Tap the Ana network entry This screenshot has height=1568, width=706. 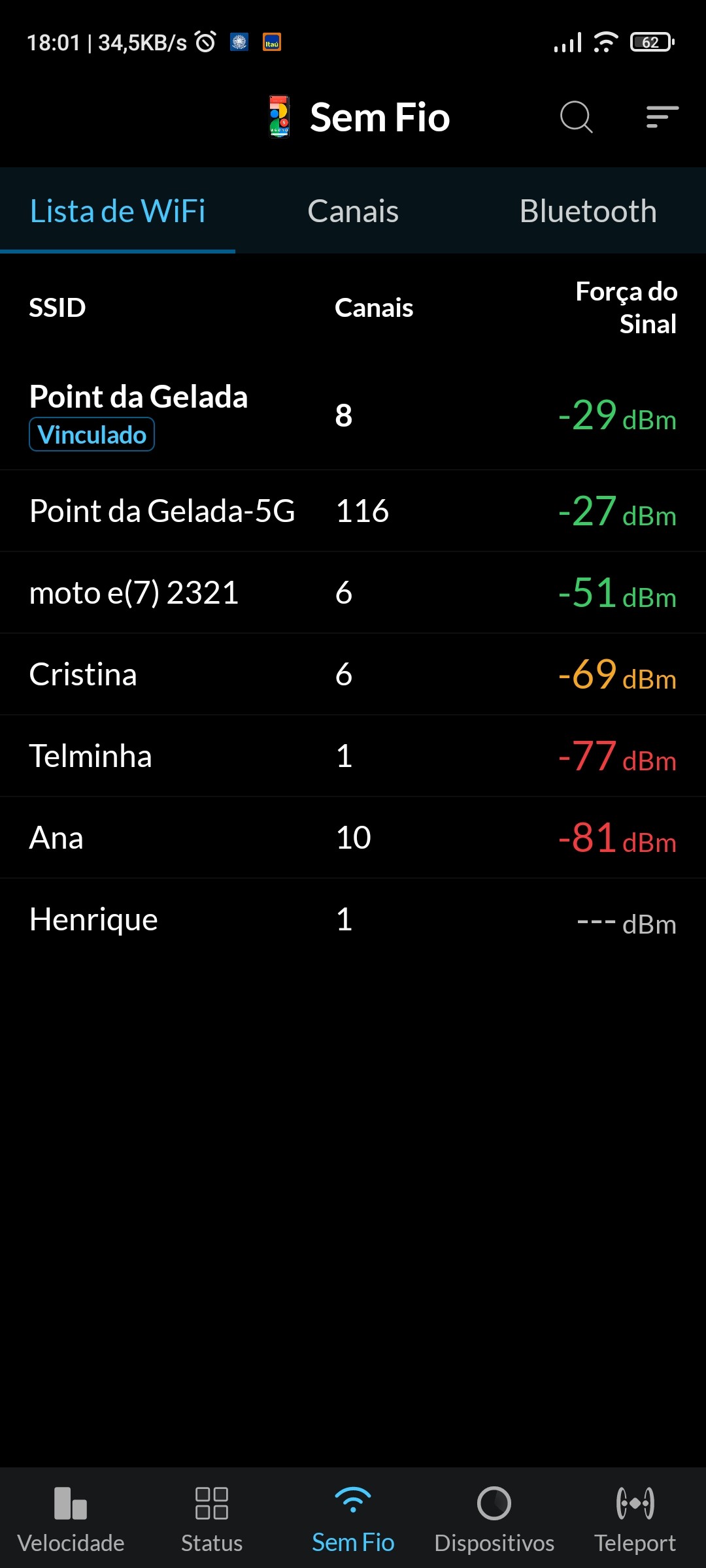point(353,838)
